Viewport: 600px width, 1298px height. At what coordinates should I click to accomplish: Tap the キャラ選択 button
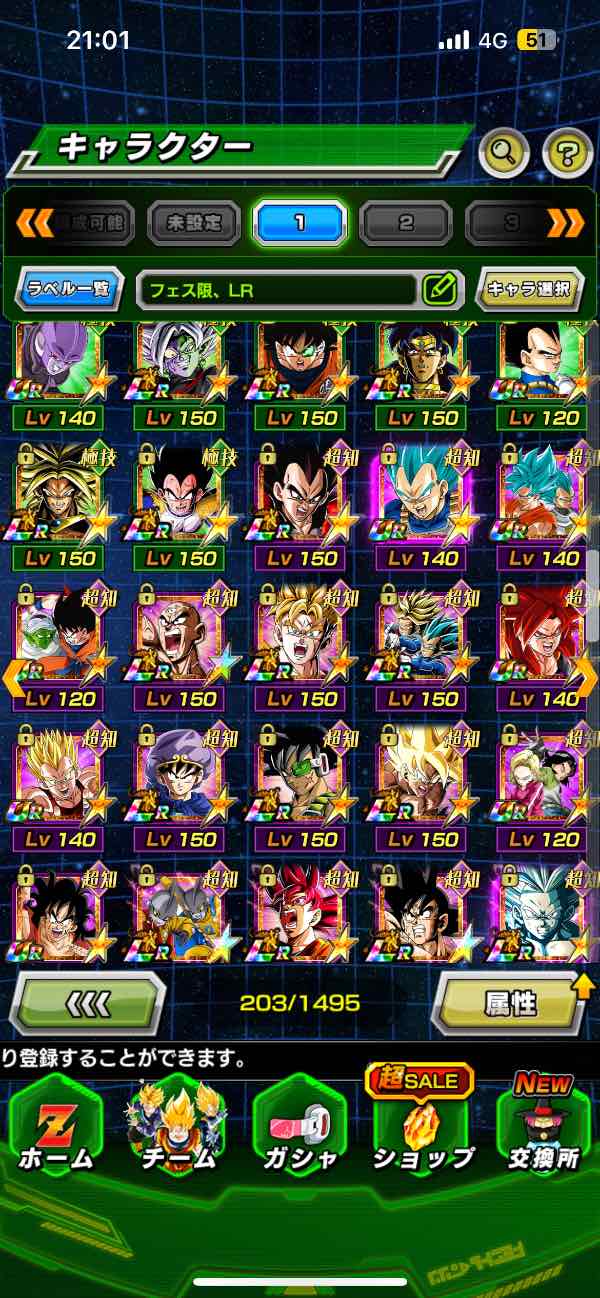pos(529,290)
